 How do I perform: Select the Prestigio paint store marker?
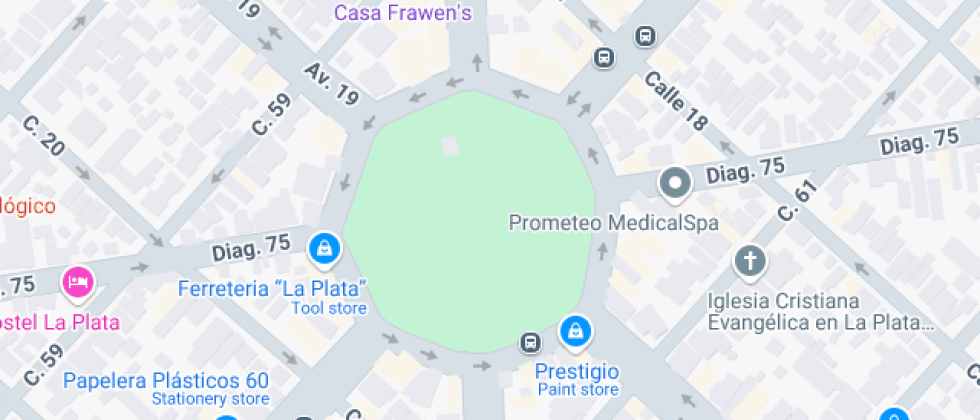coord(574,330)
